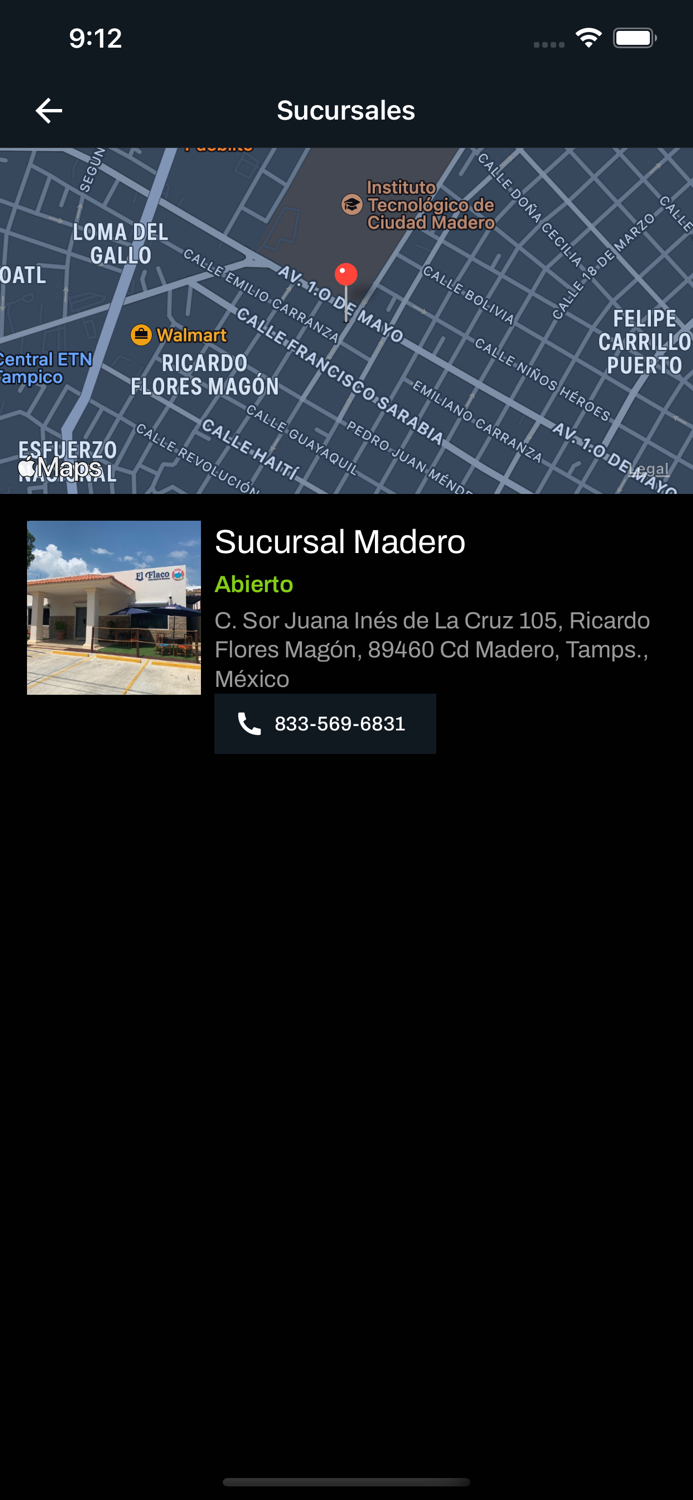693x1500 pixels.
Task: Open the Legal link on the map
Action: [x=649, y=469]
